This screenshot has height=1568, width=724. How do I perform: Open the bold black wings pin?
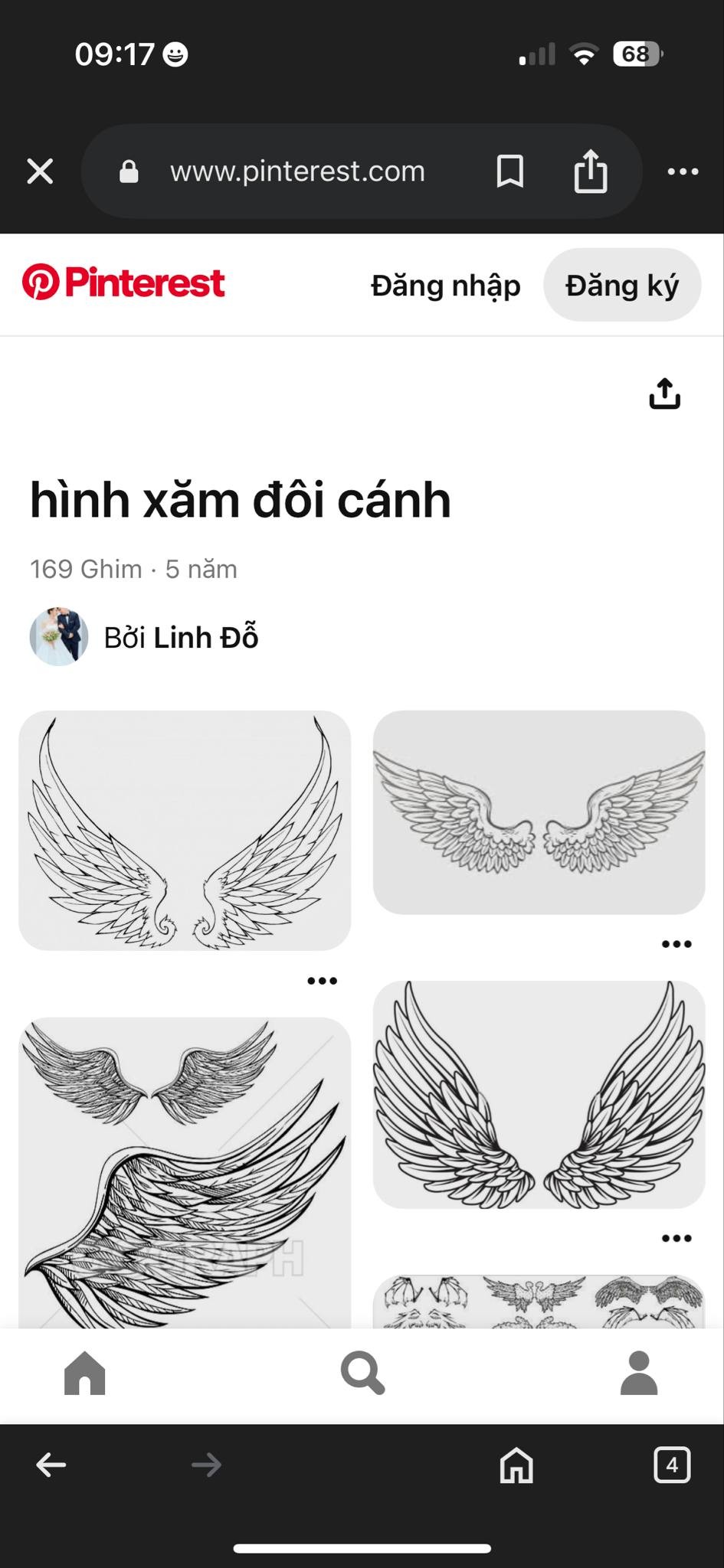pyautogui.click(x=539, y=1095)
